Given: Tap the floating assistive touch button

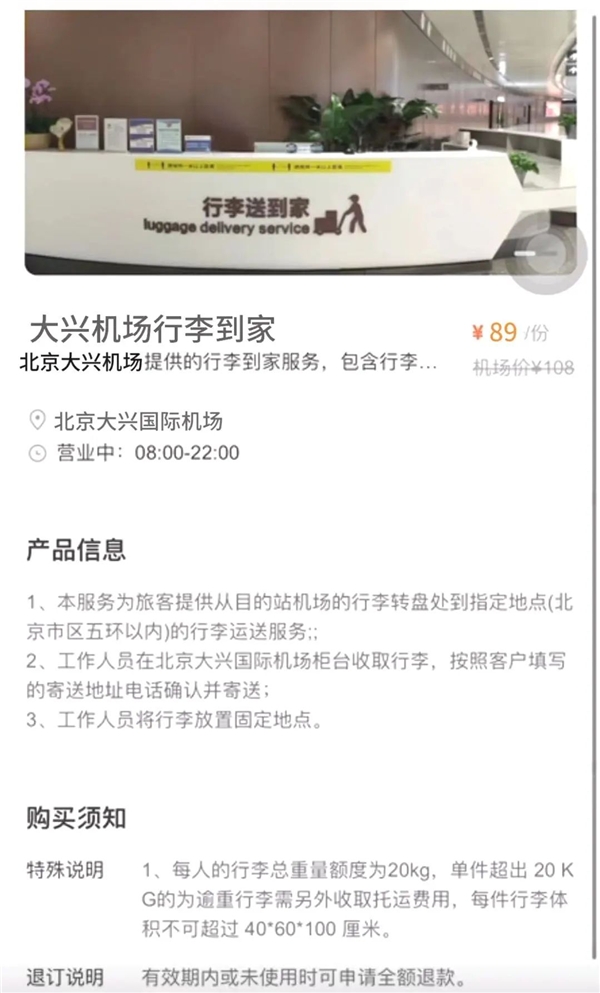Looking at the screenshot, I should coord(547,252).
